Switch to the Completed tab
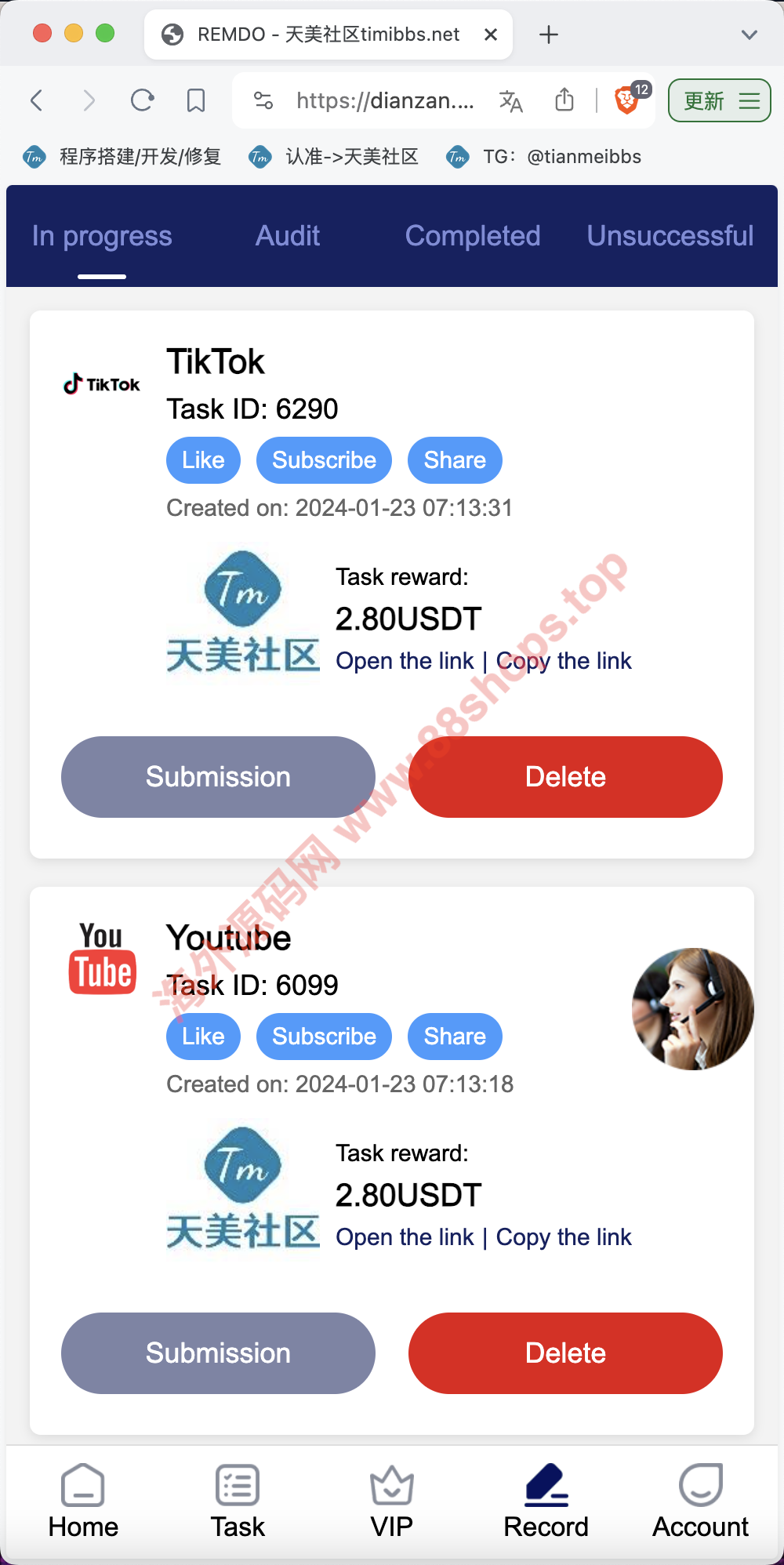This screenshot has width=784, height=1565. pos(473,236)
